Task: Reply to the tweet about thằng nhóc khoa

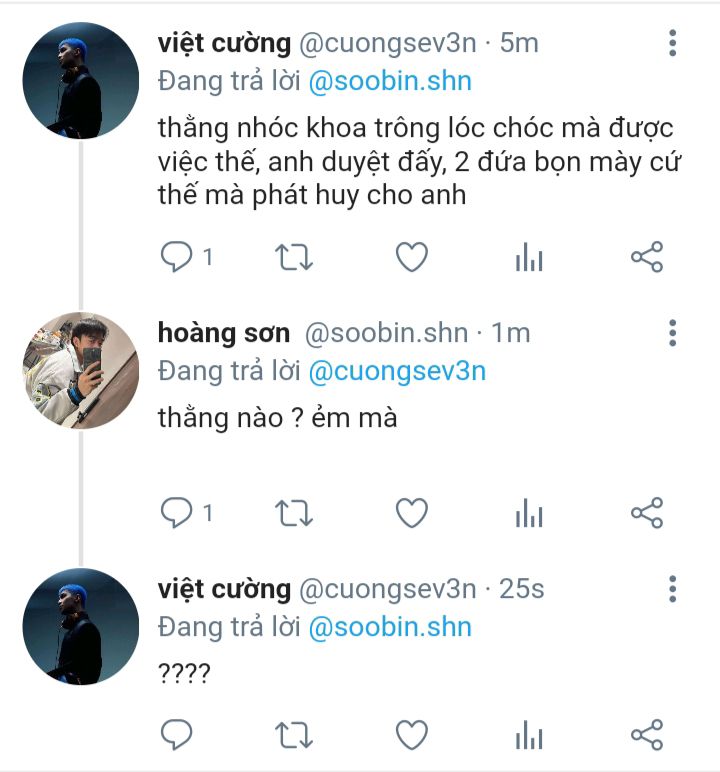Action: point(177,257)
